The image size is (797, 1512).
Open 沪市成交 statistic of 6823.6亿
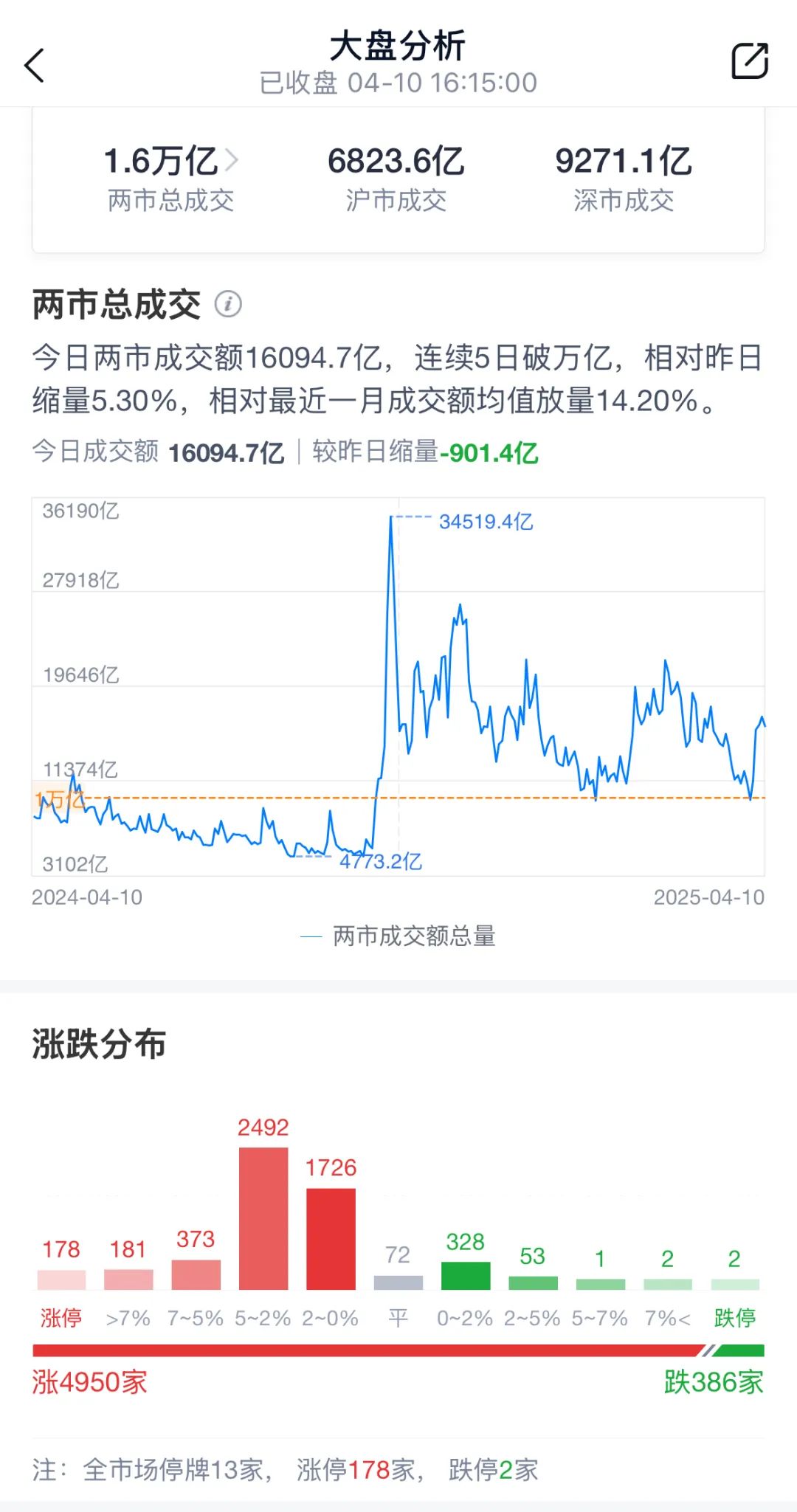[x=396, y=177]
